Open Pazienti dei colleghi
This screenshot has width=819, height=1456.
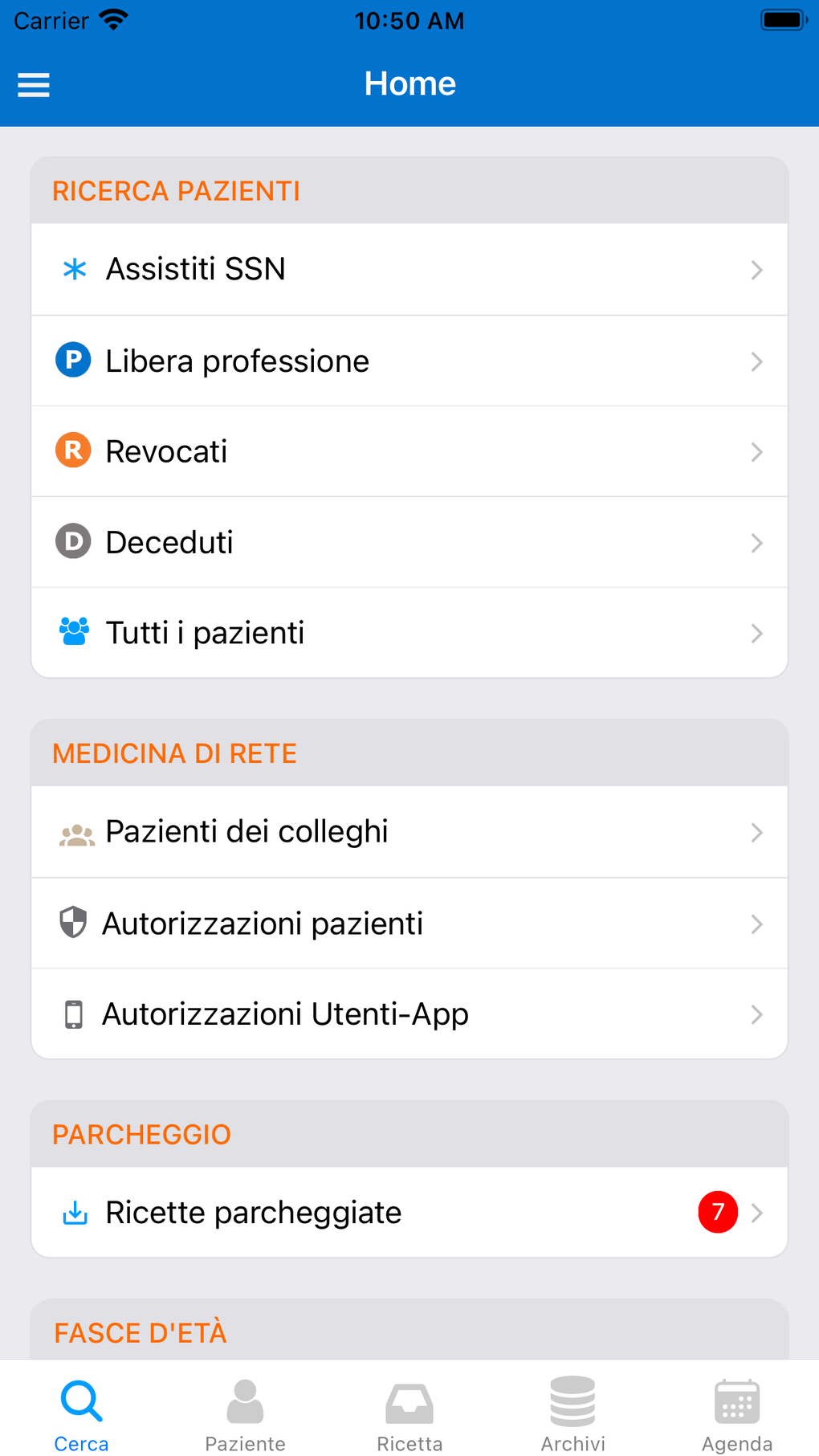tap(409, 832)
